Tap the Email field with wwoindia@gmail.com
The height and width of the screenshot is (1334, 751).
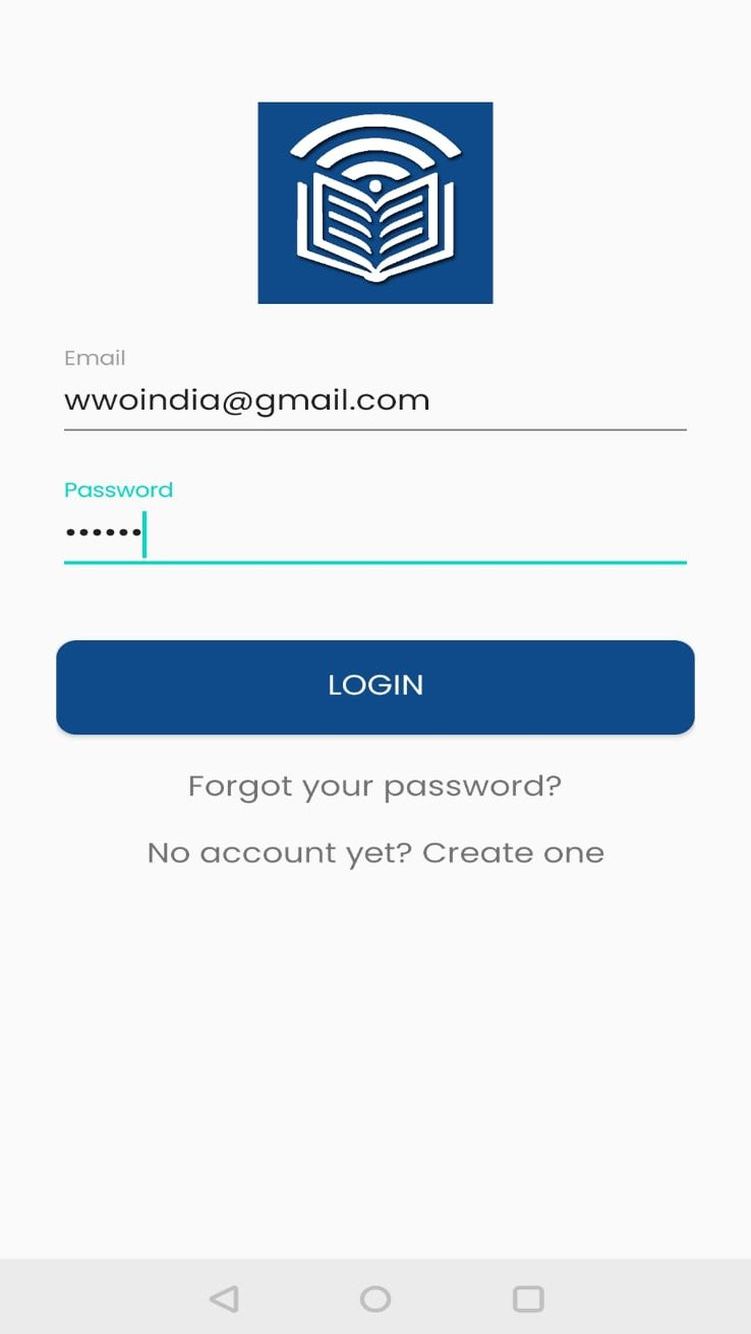click(x=375, y=400)
